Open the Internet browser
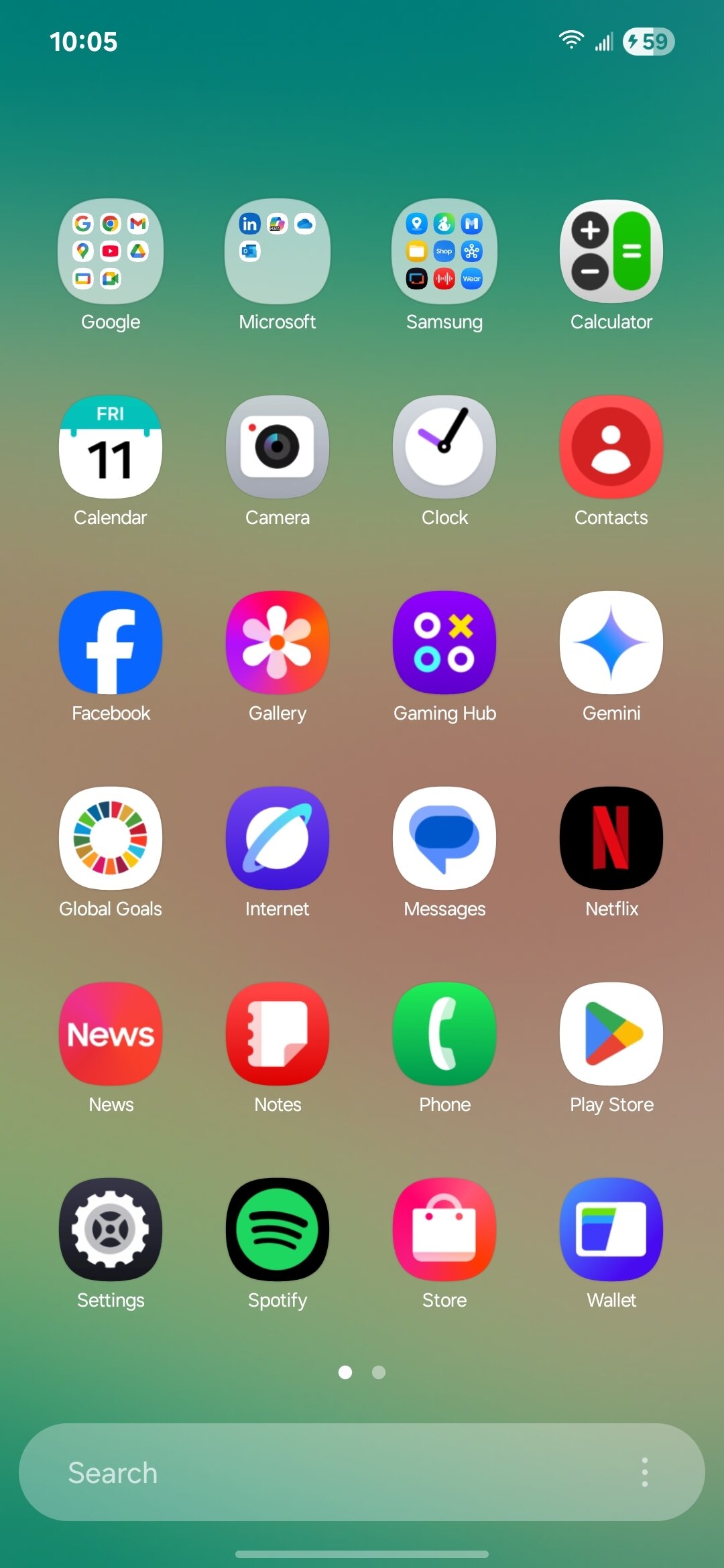724x1568 pixels. 278,838
